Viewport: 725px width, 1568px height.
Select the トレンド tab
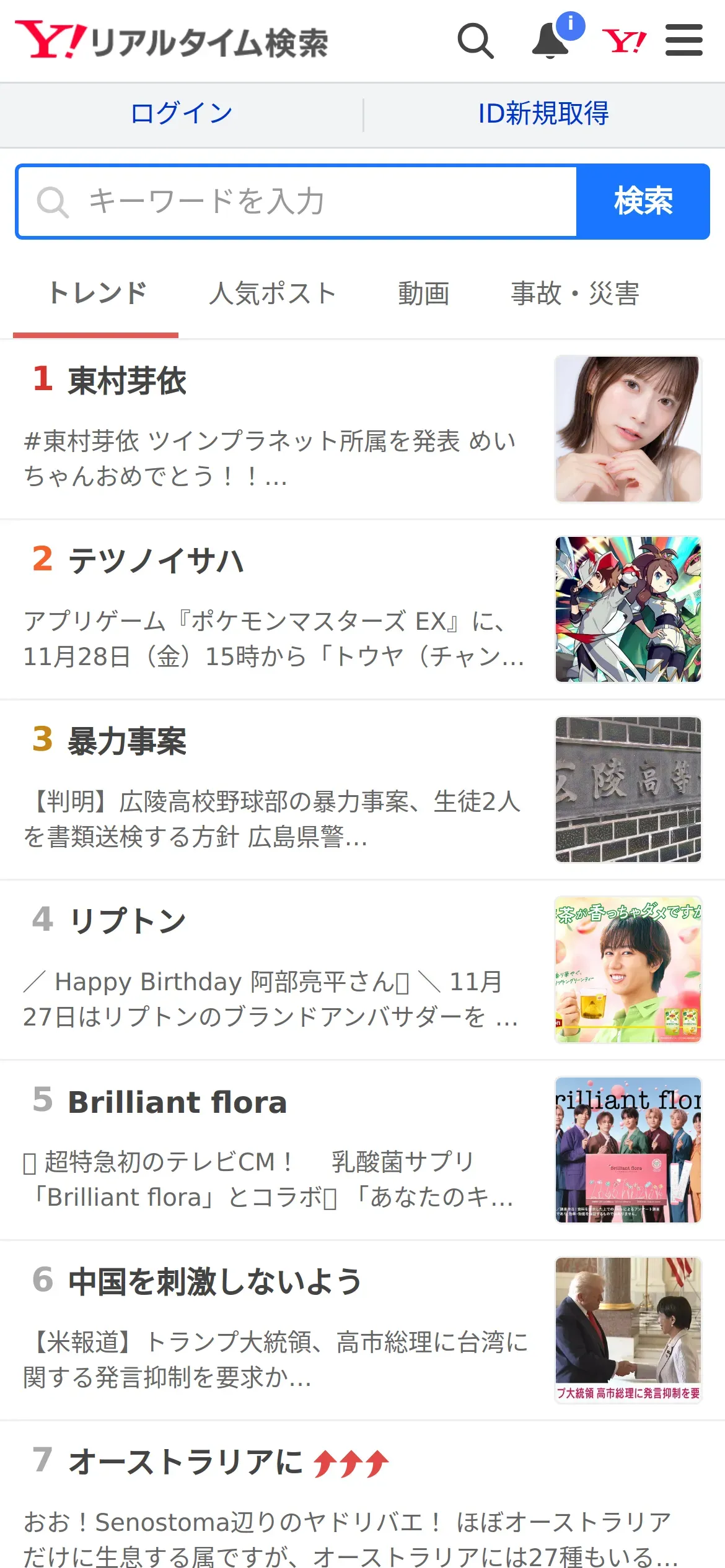(x=97, y=294)
